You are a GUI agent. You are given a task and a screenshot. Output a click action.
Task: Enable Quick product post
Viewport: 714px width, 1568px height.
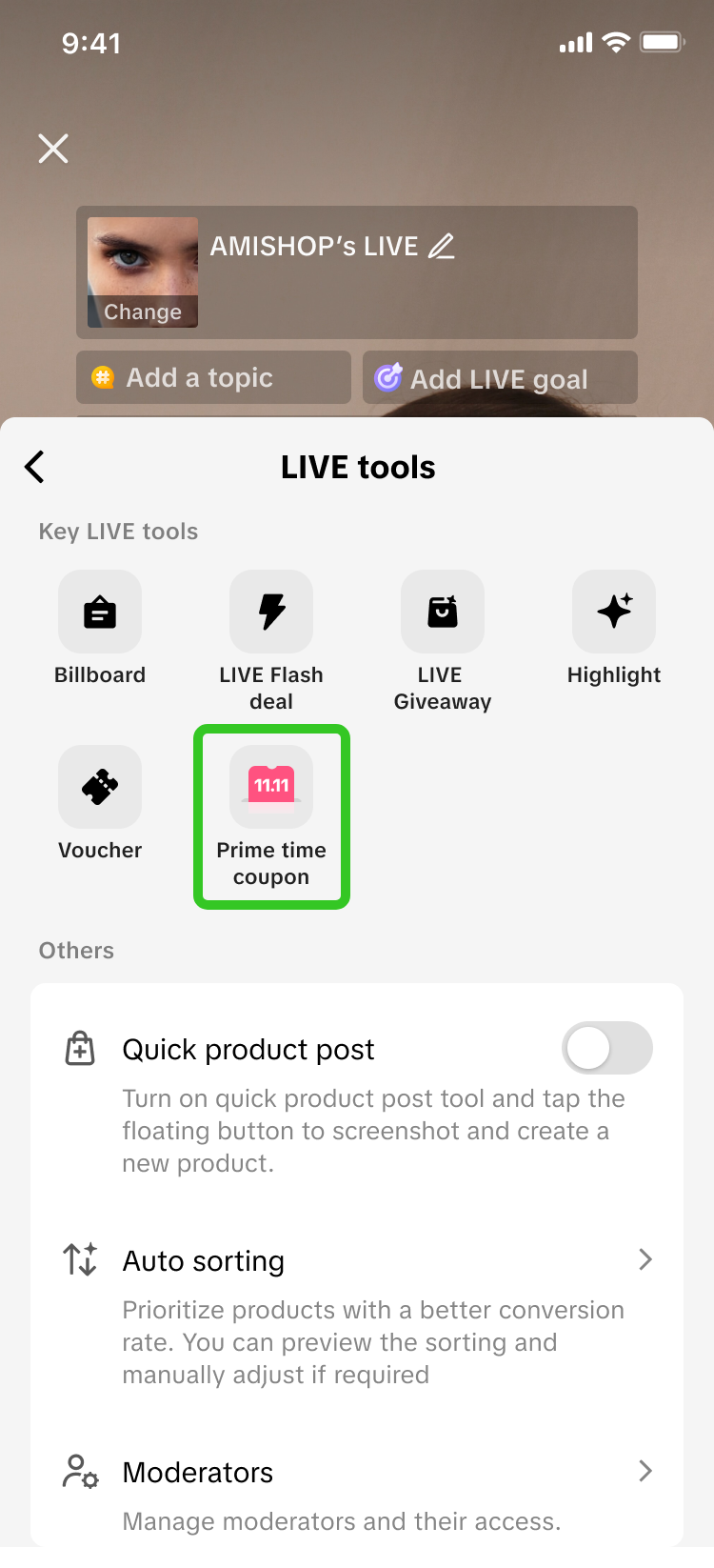606,1049
